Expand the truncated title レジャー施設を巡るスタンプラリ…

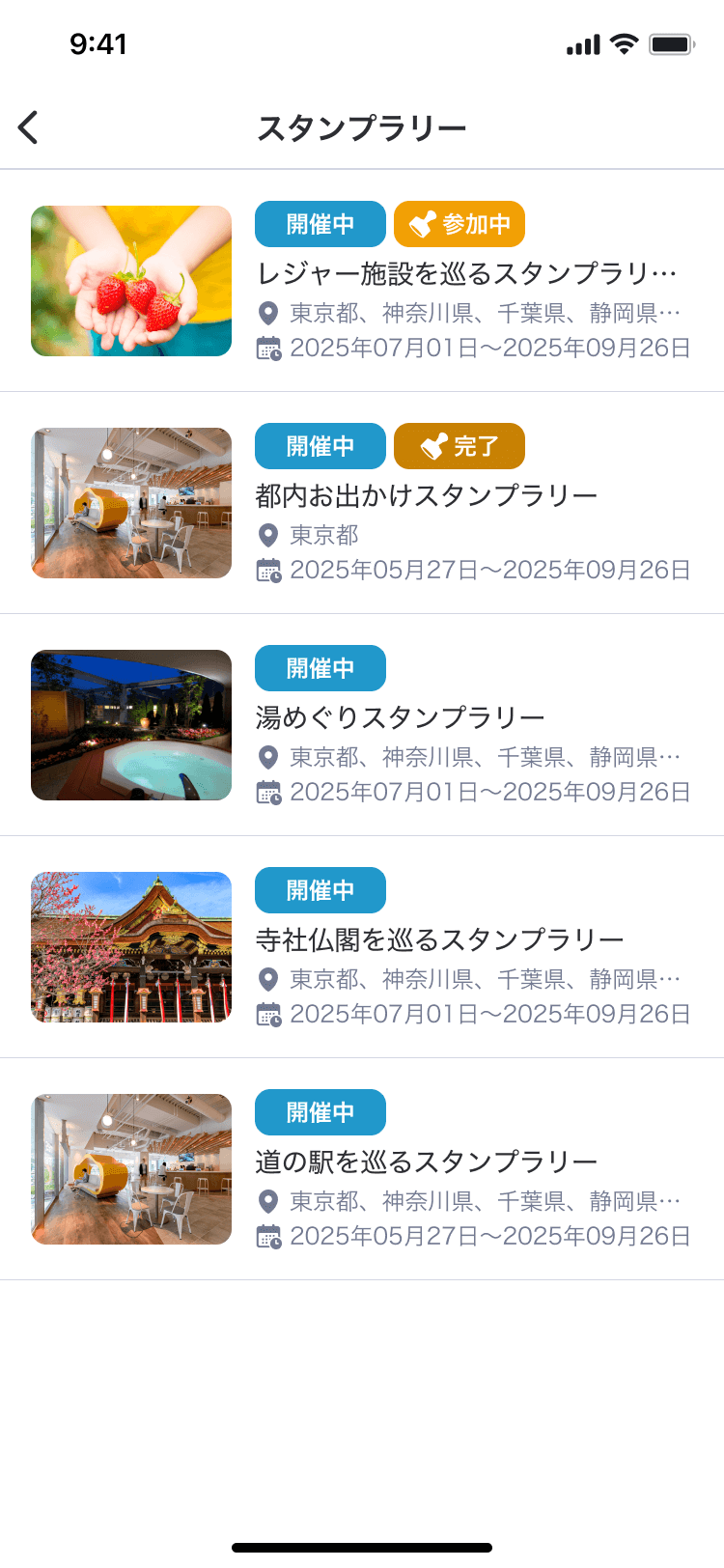[x=473, y=273]
